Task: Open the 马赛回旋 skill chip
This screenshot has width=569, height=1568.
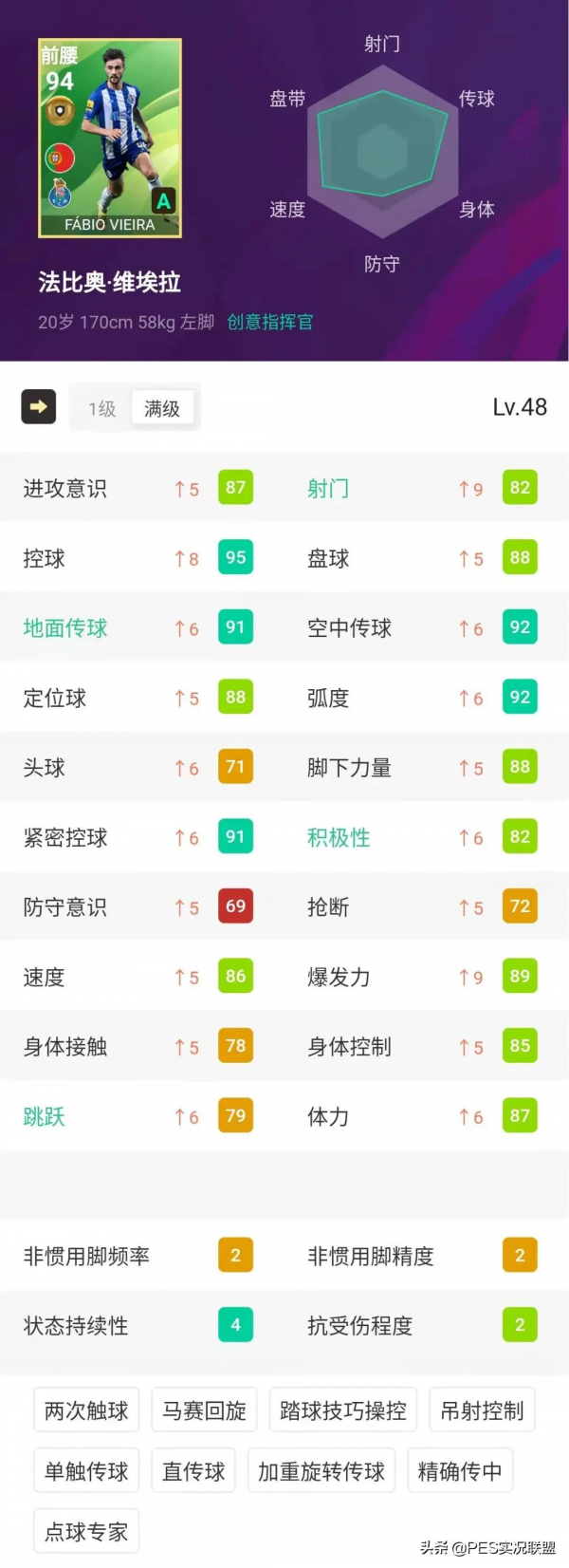Action: click(204, 1411)
